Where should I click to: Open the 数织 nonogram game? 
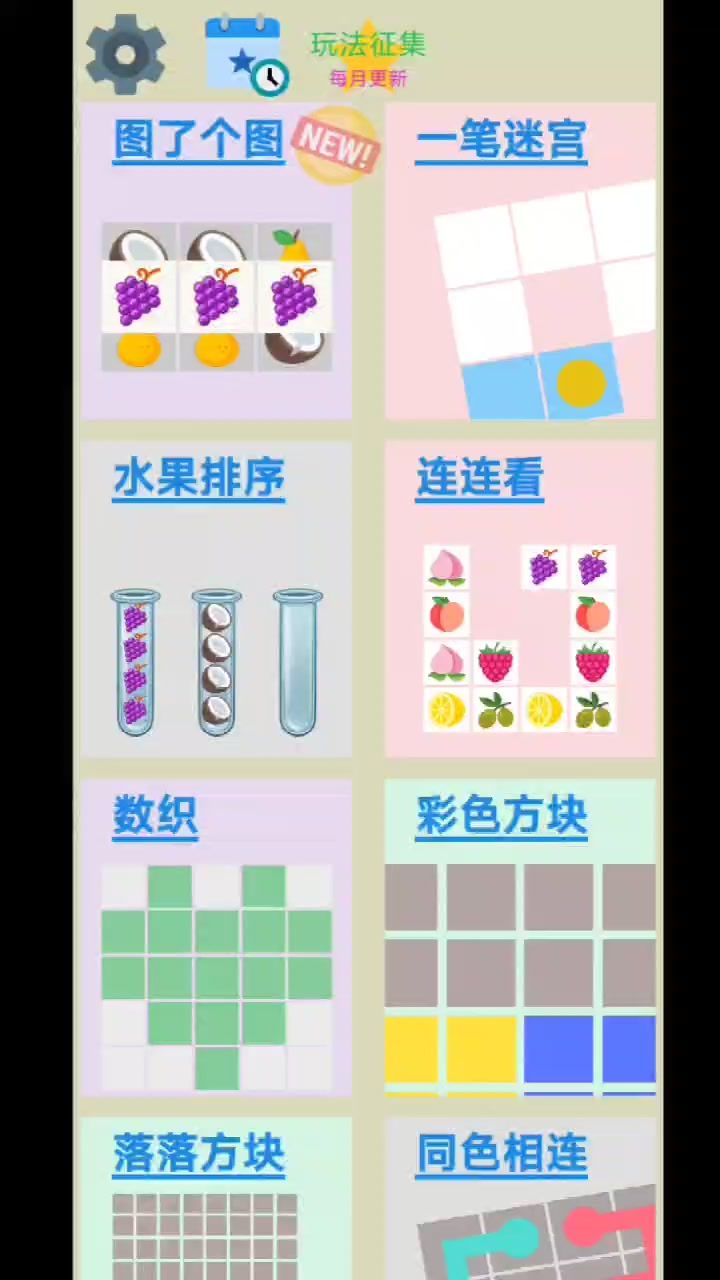[x=216, y=938]
